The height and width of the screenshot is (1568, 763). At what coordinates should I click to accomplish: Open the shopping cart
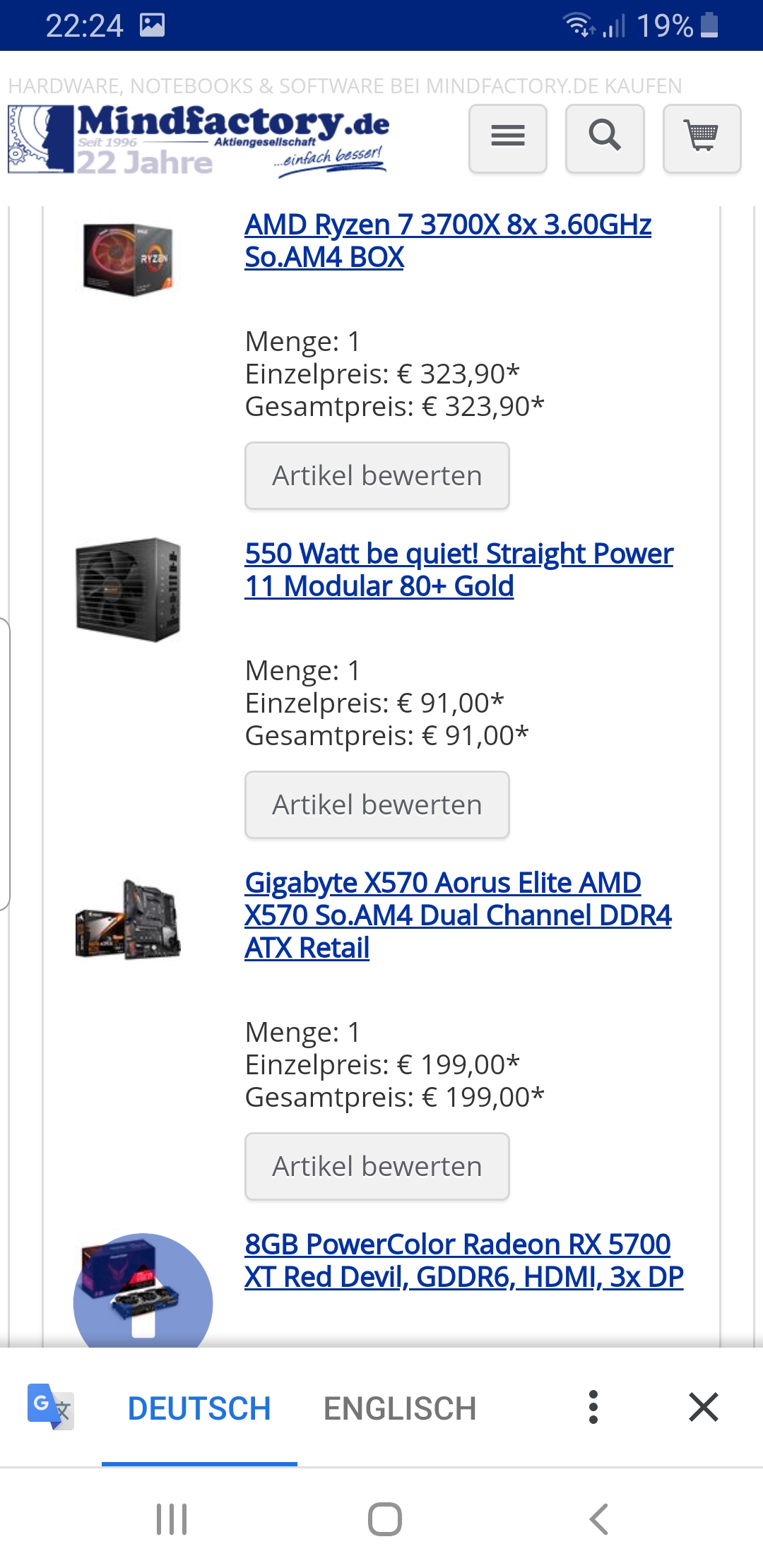pos(702,138)
